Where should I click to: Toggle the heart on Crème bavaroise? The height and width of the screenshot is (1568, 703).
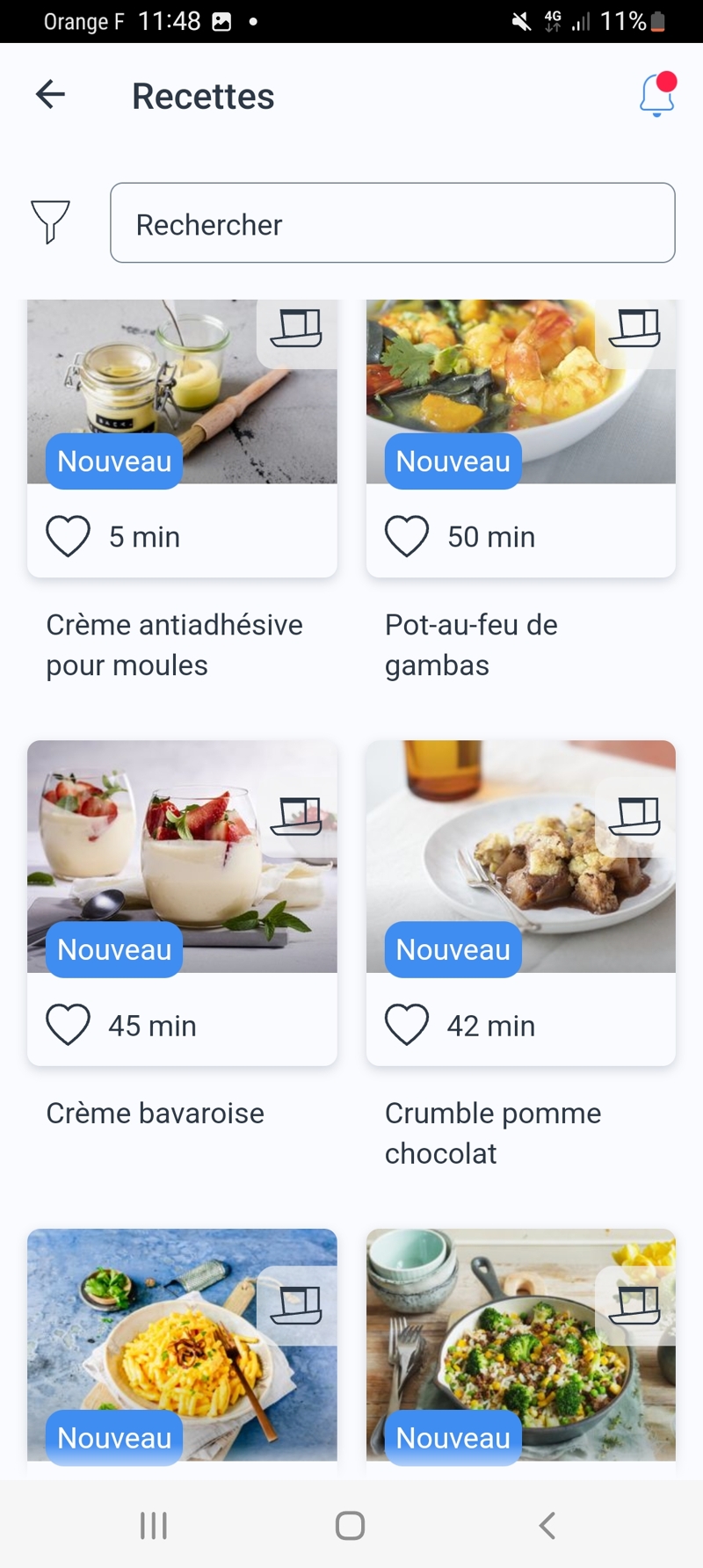pos(68,1023)
